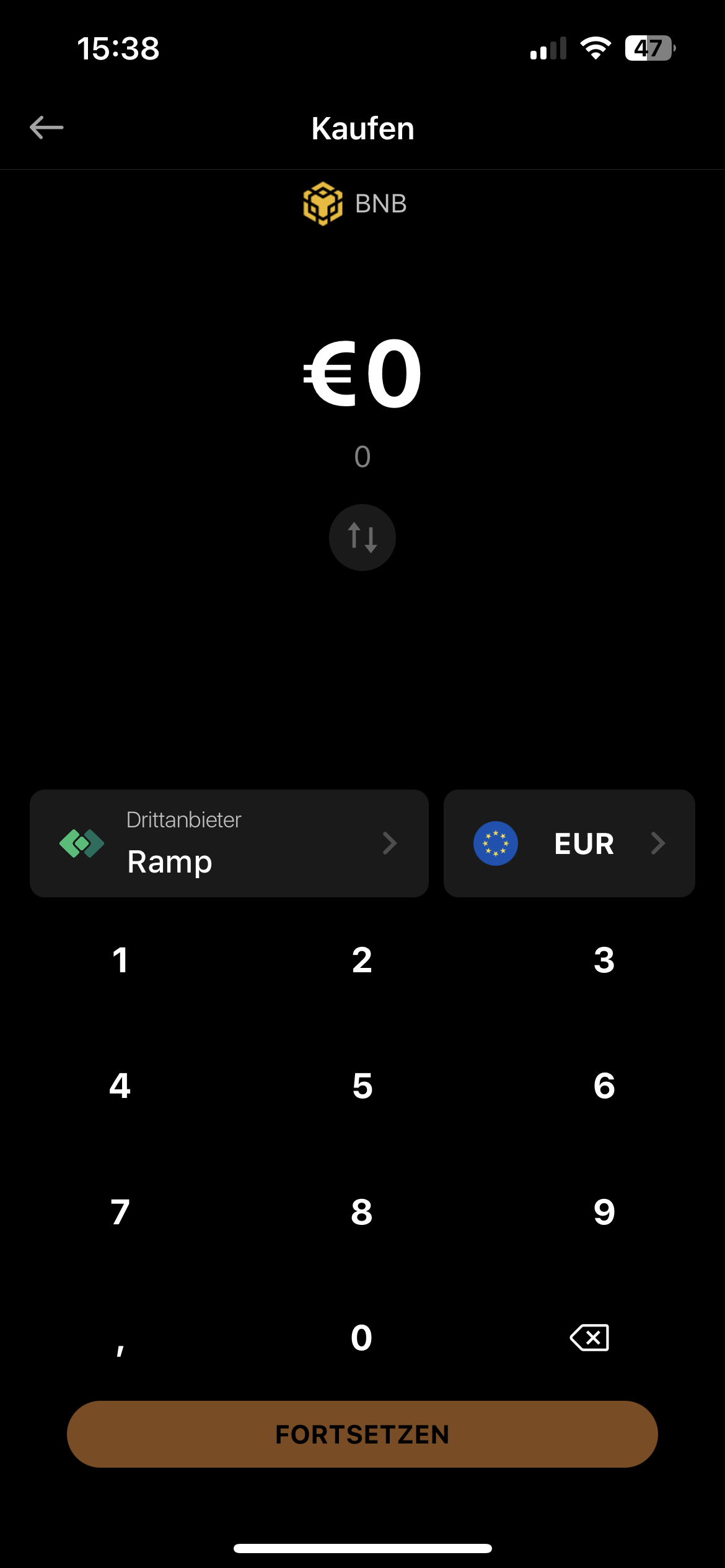
Task: Enter digit 3 on the keypad
Action: click(x=604, y=960)
